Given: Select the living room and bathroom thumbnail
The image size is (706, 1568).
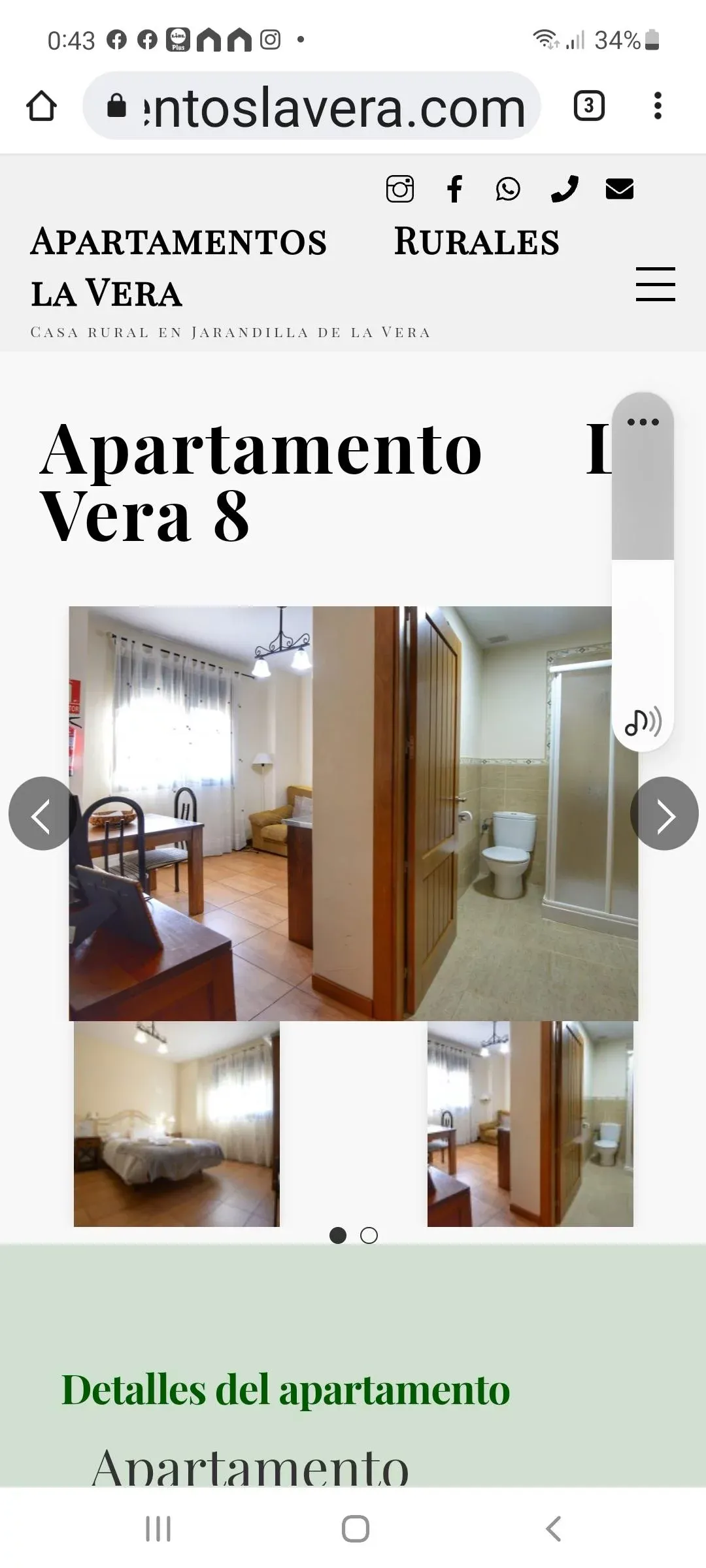Looking at the screenshot, I should (x=530, y=1124).
